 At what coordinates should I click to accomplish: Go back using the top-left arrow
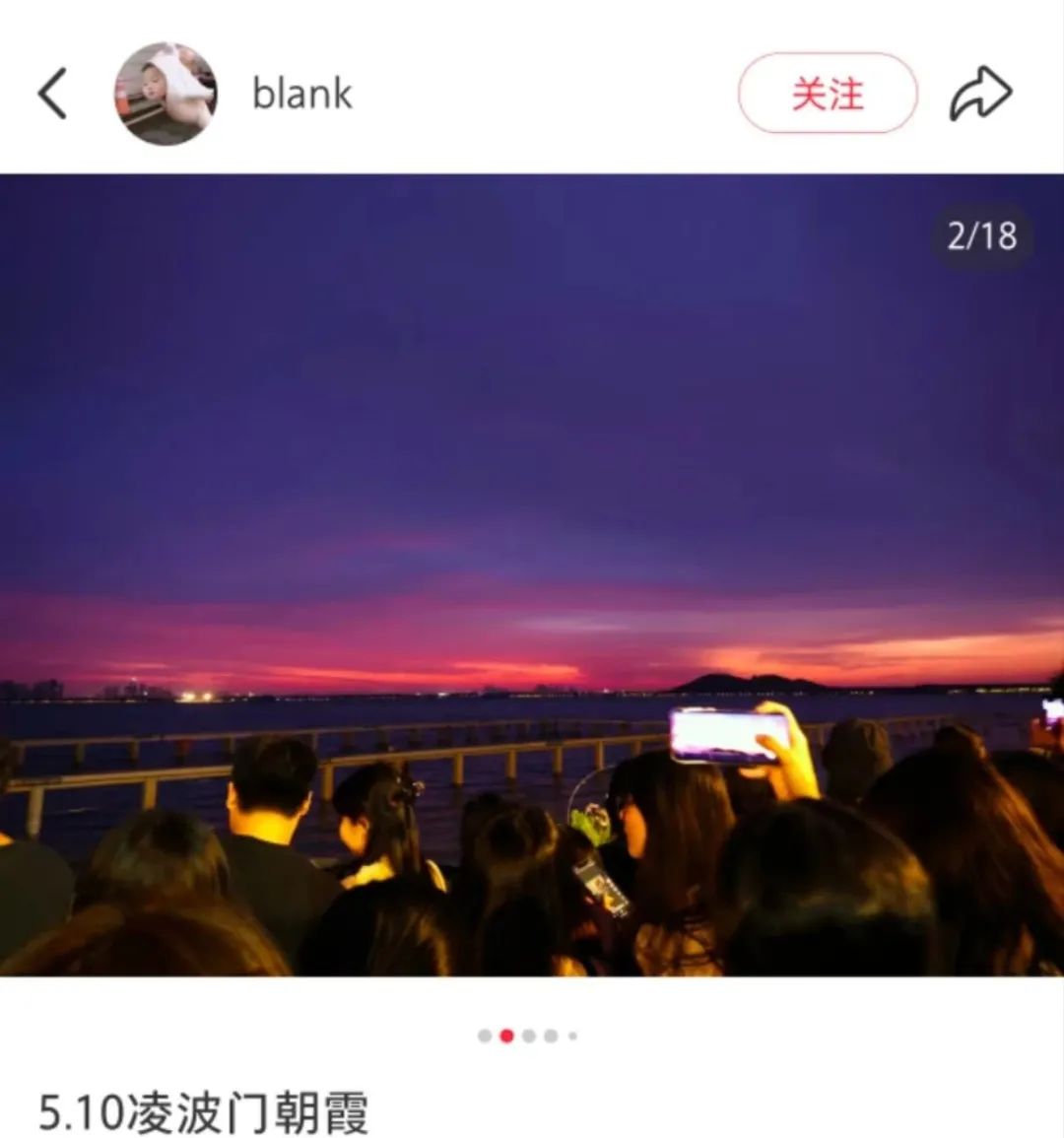point(53,94)
